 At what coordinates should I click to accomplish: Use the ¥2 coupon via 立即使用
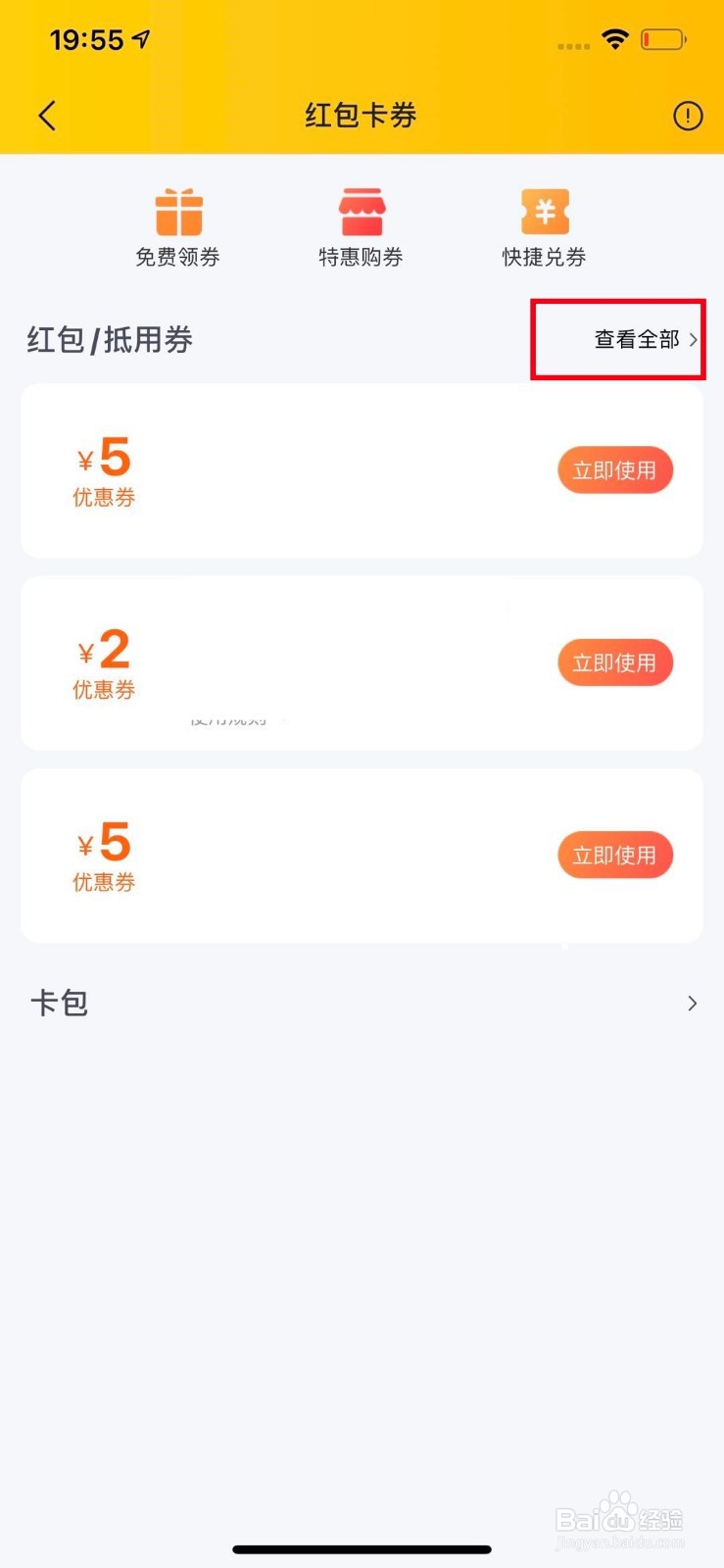pyautogui.click(x=615, y=662)
